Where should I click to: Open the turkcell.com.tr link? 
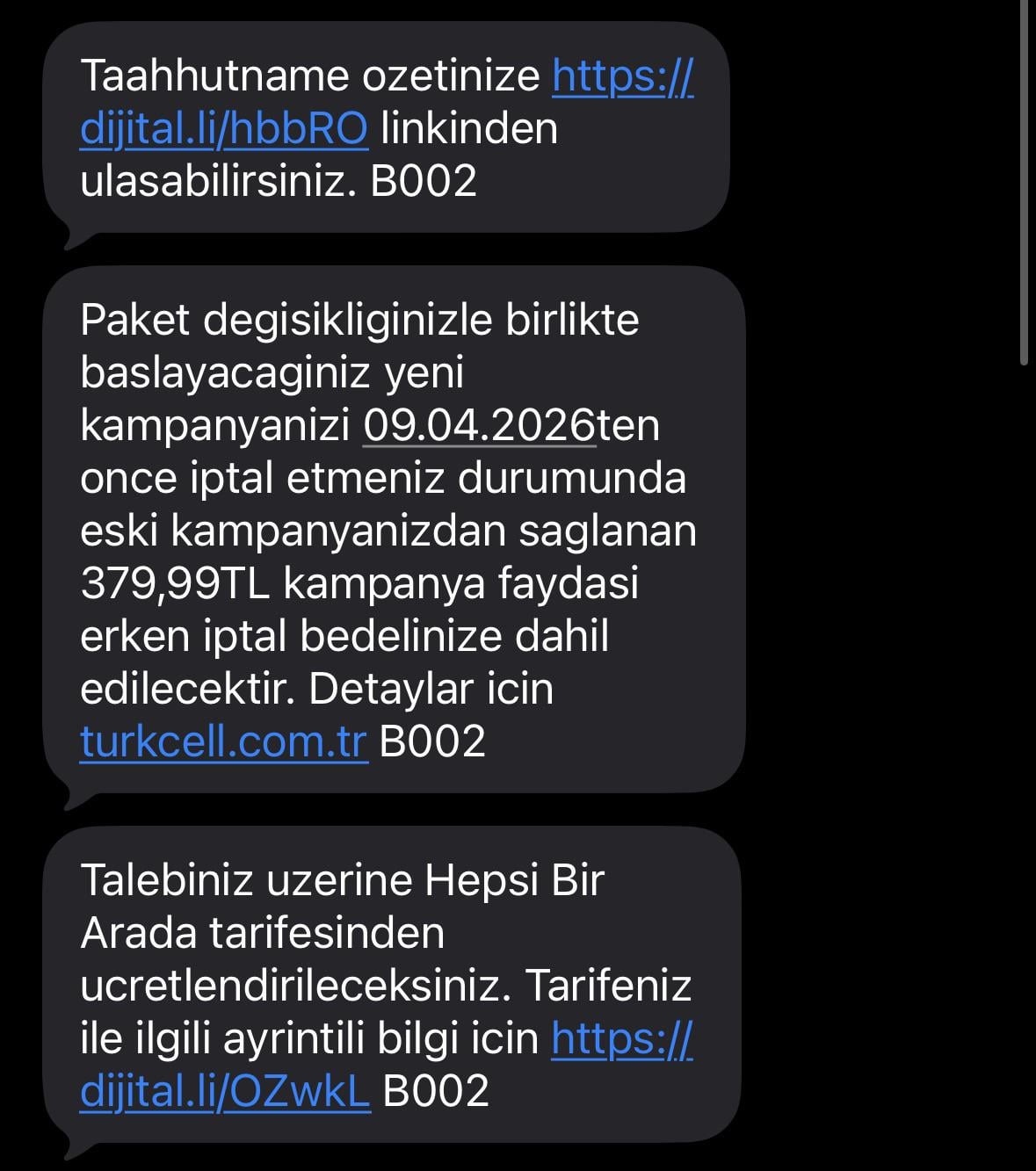coord(223,741)
